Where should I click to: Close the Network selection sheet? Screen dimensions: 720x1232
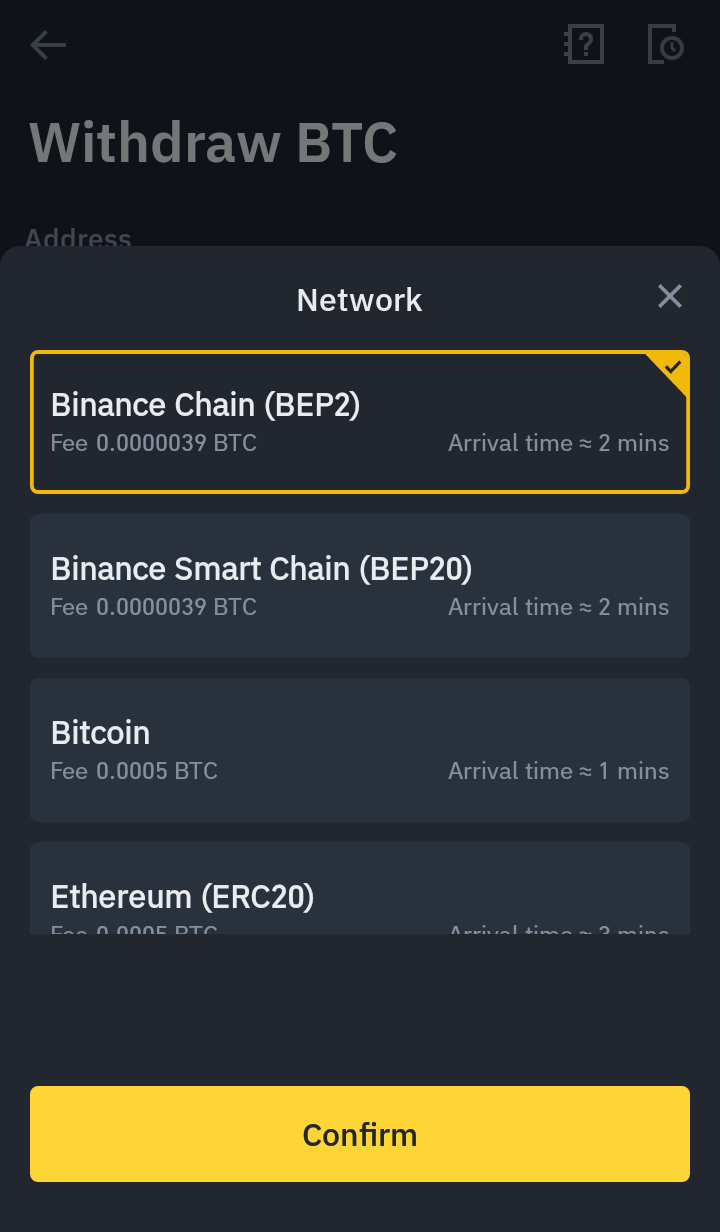pos(669,296)
